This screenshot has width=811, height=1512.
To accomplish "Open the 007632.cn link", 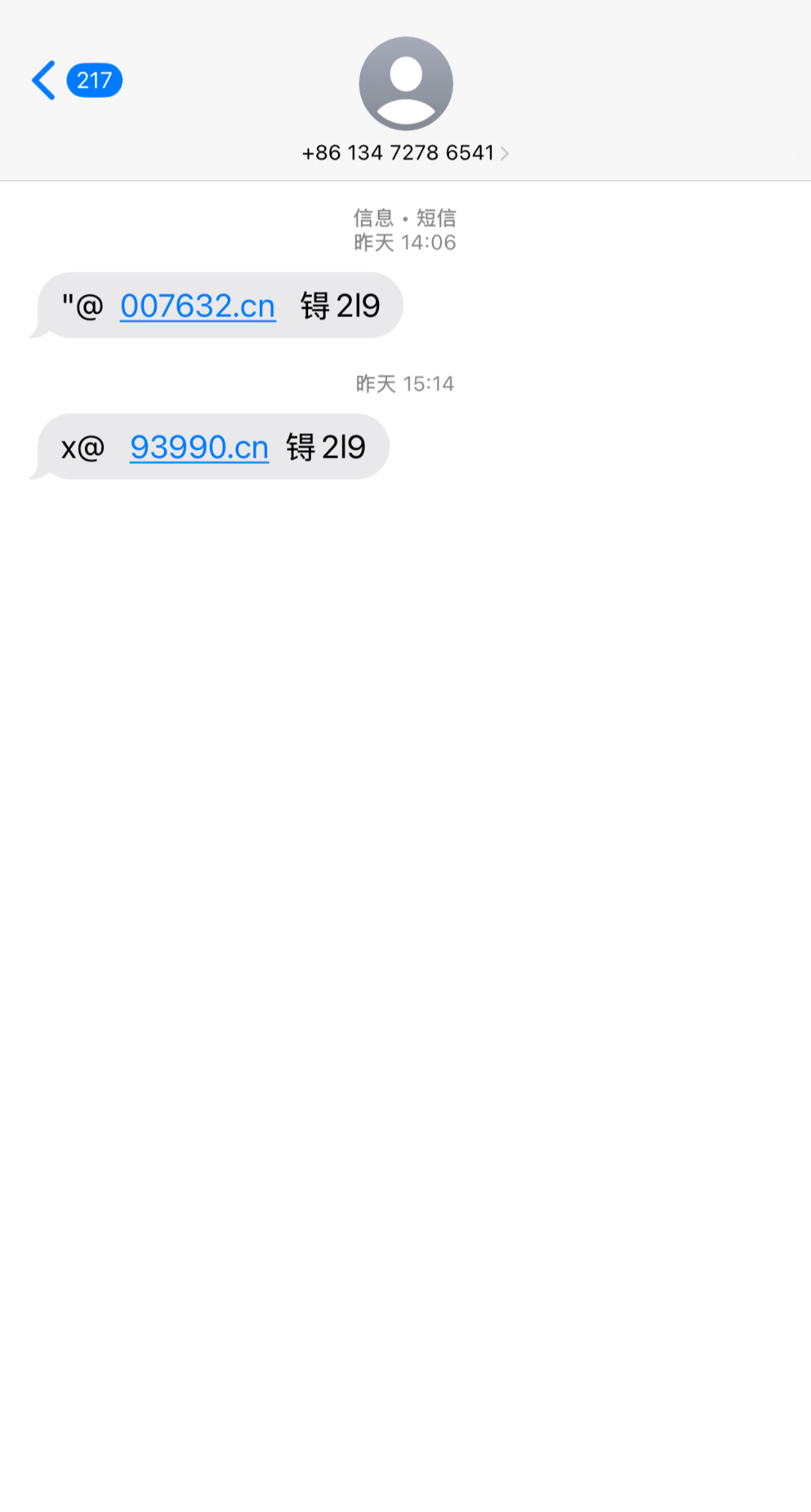I will pos(198,306).
